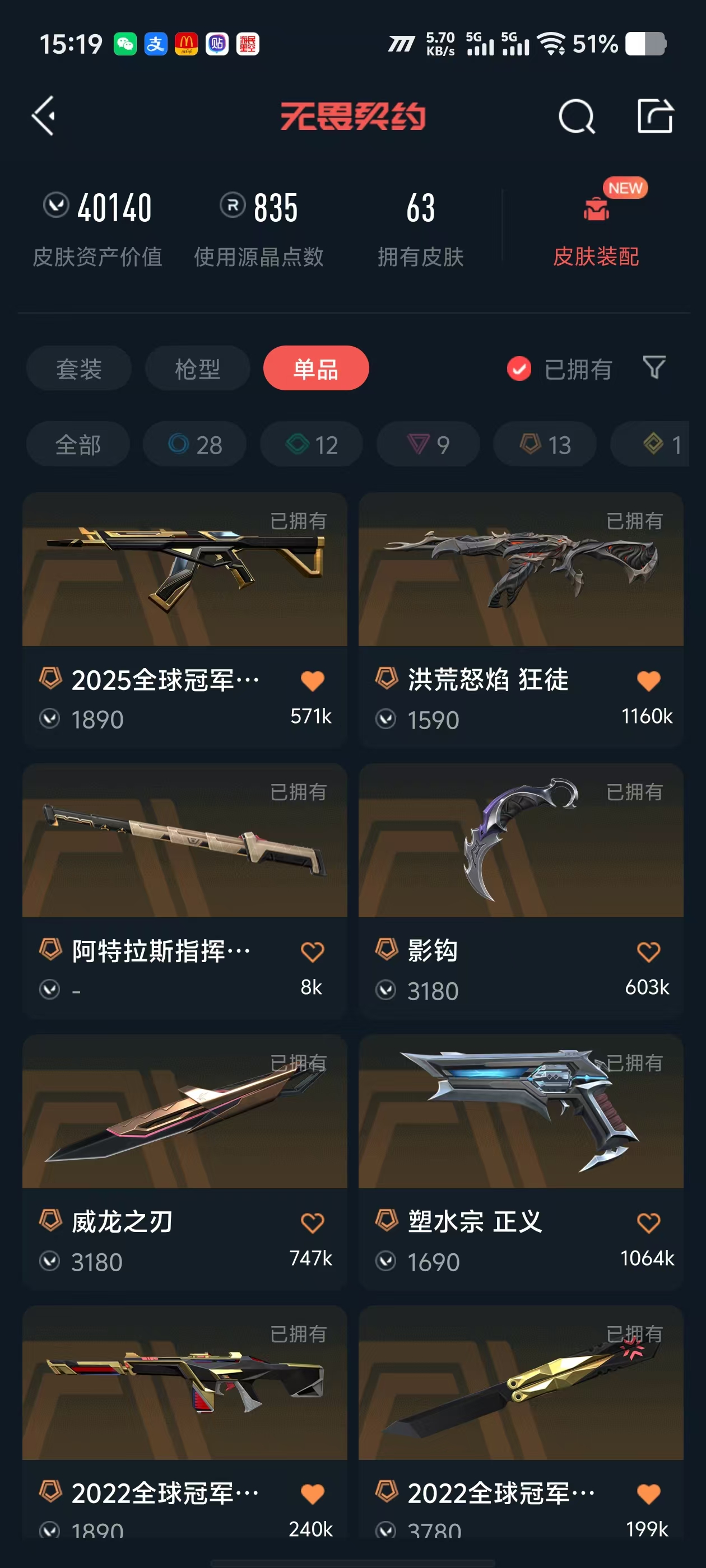Open the 影钩 knife skin card

point(521,890)
